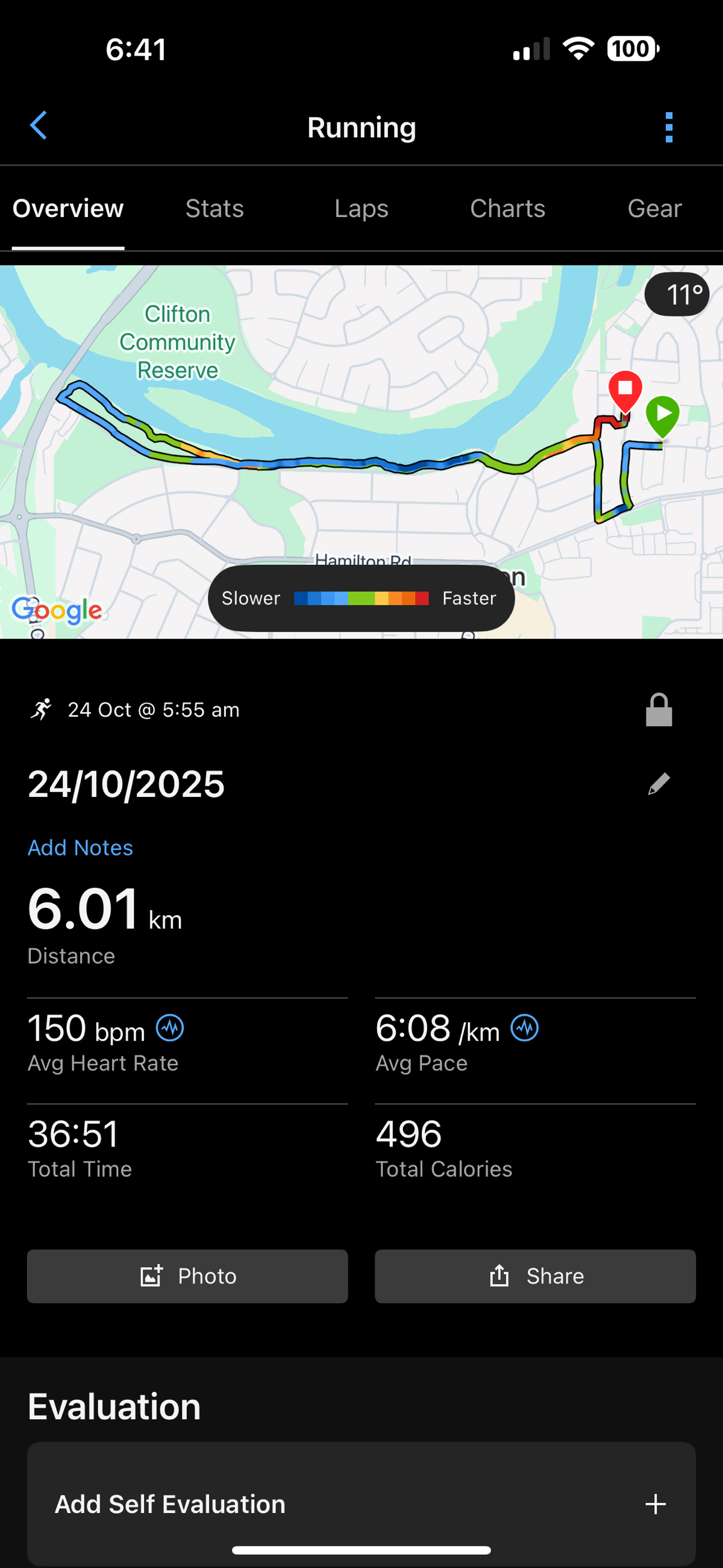Open the Charts tab

click(x=507, y=209)
